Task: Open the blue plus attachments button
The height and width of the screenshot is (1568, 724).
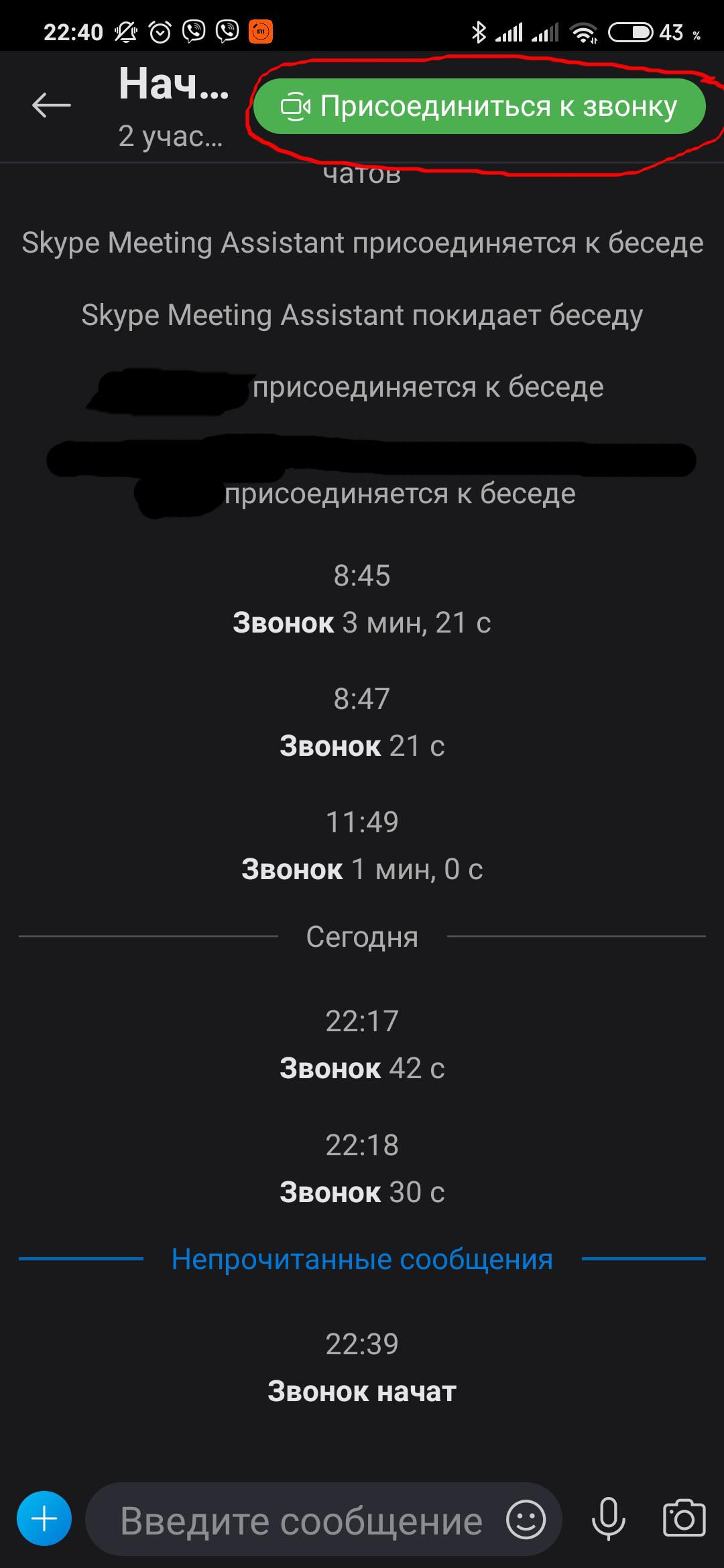Action: coord(44,1518)
